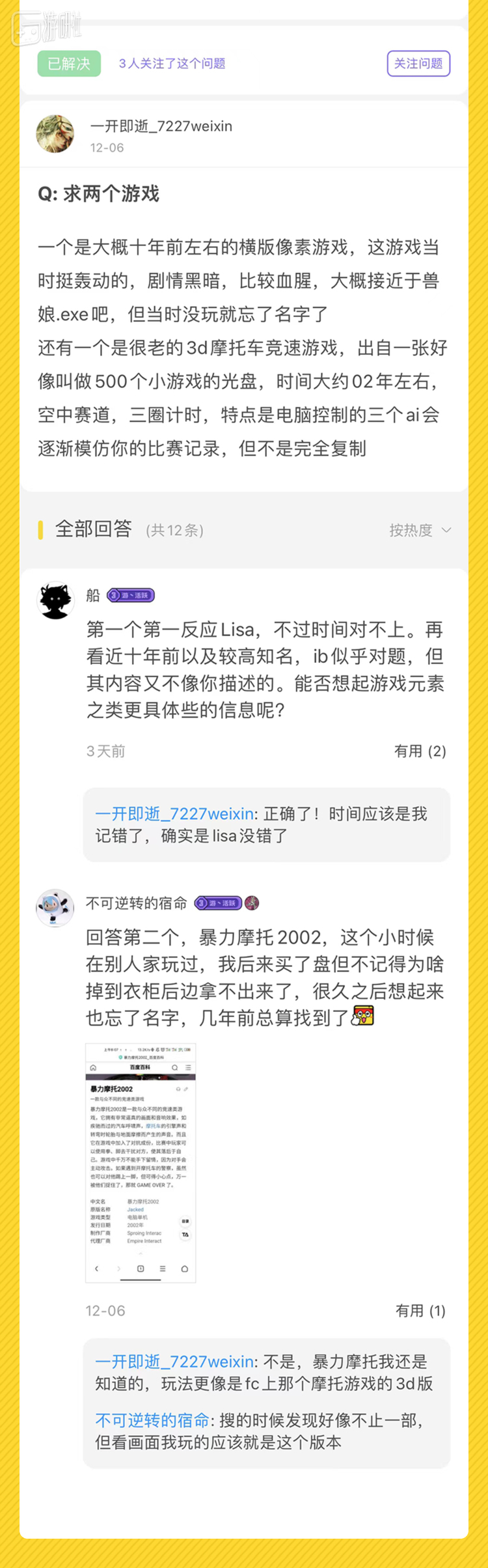Image resolution: width=488 pixels, height=1568 pixels.
Task: Tap 3人关注了这个问题 followers text
Action: coord(172,63)
